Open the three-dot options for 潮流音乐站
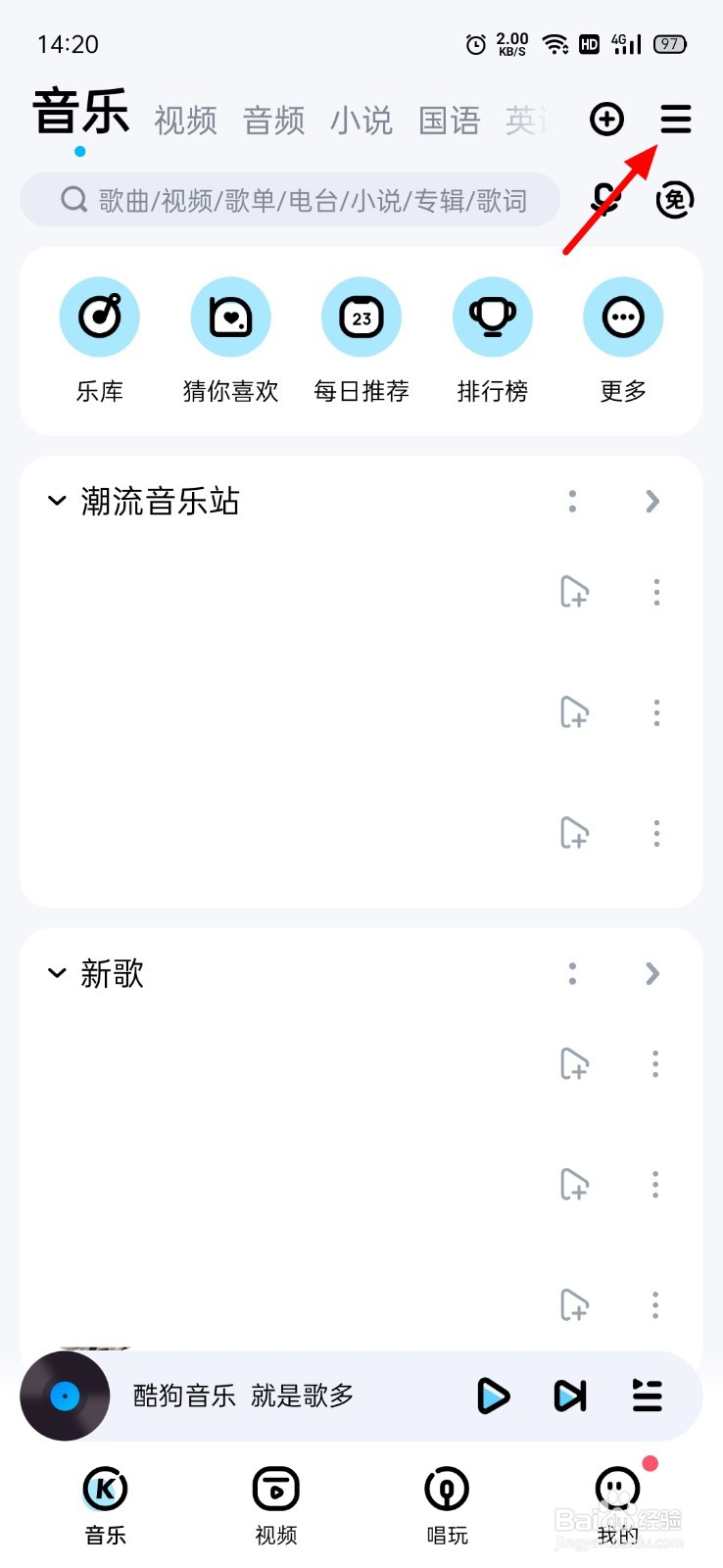This screenshot has width=723, height=1568. point(572,501)
